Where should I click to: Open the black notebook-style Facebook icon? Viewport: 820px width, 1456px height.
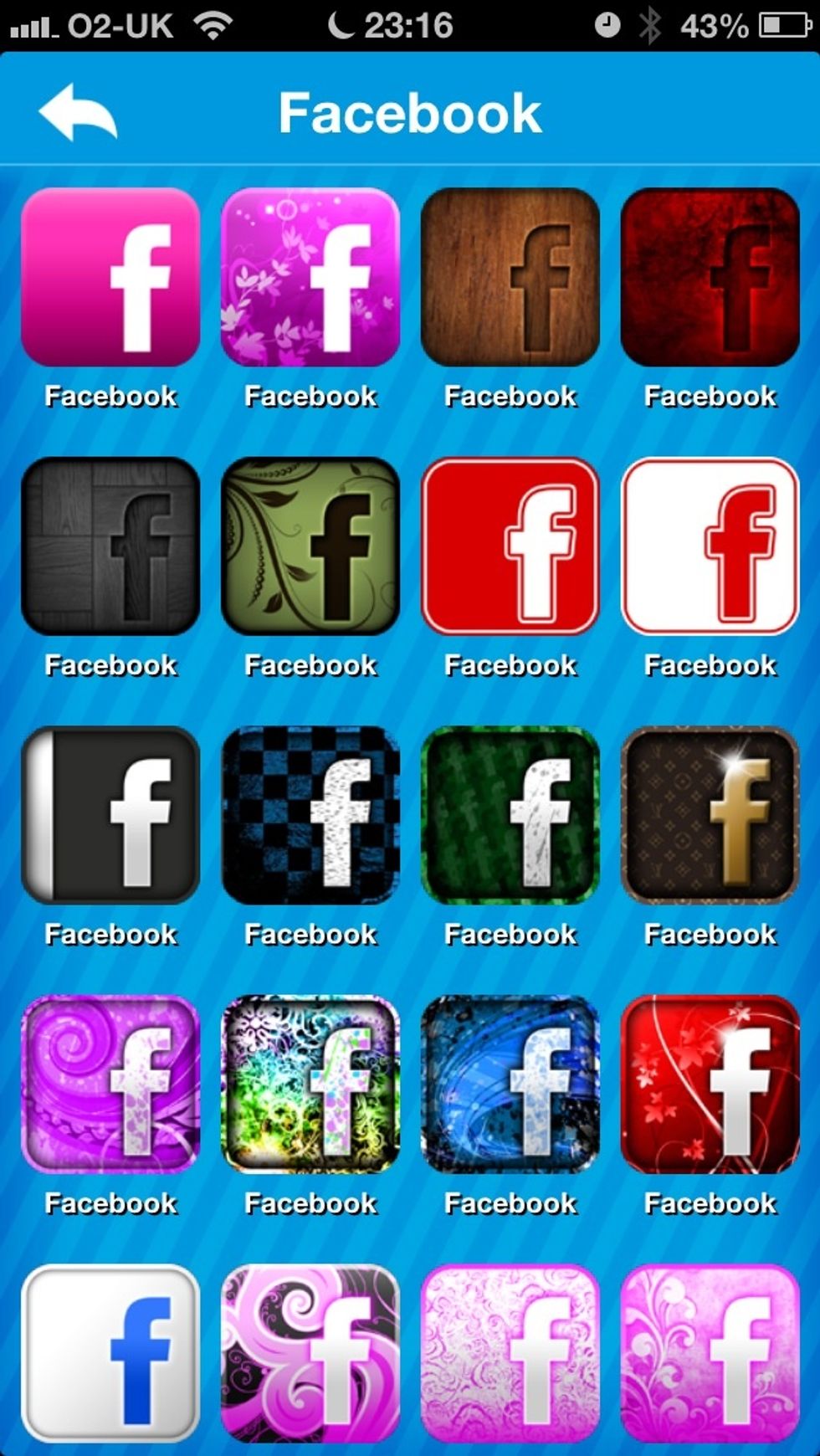pos(110,815)
